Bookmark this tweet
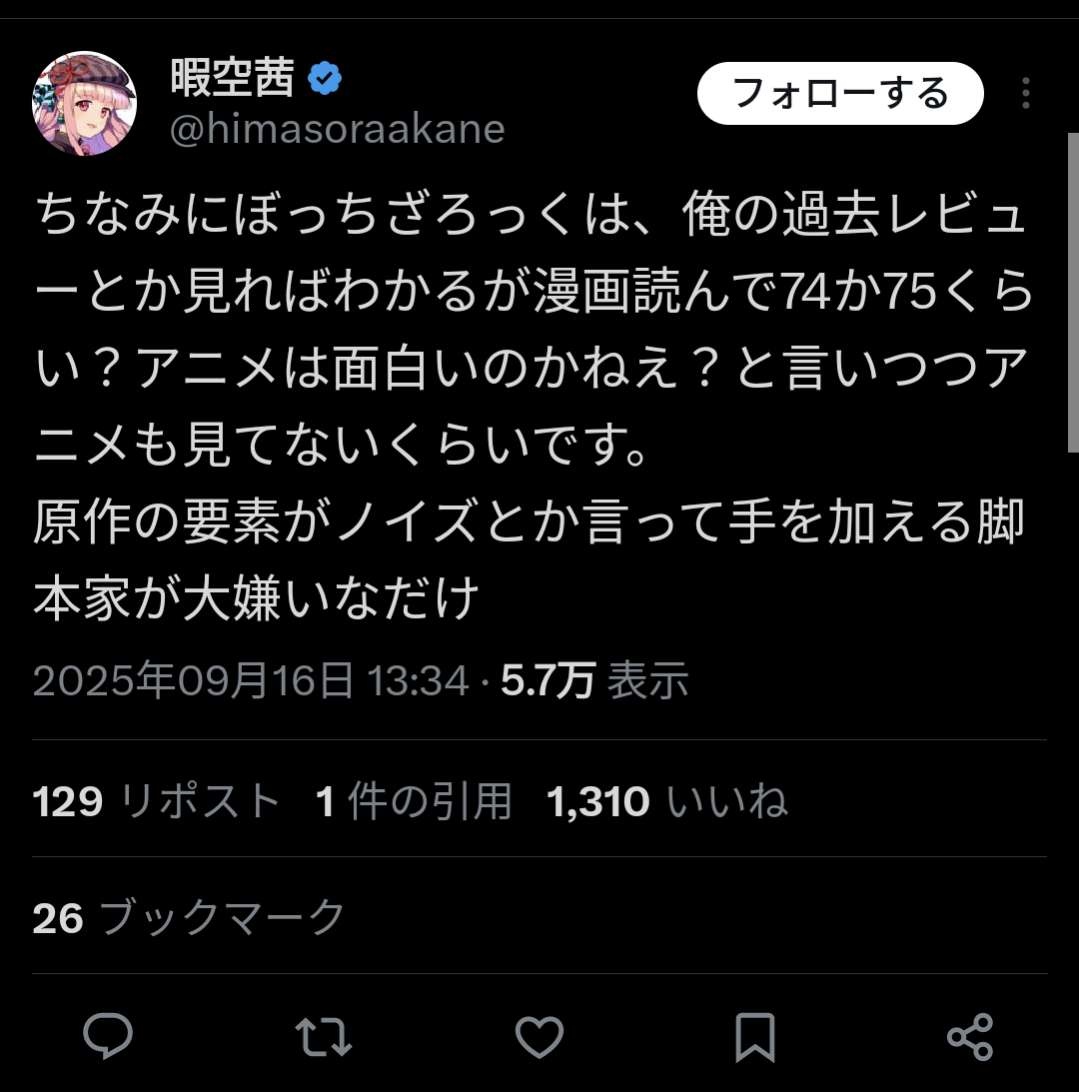 click(755, 1036)
